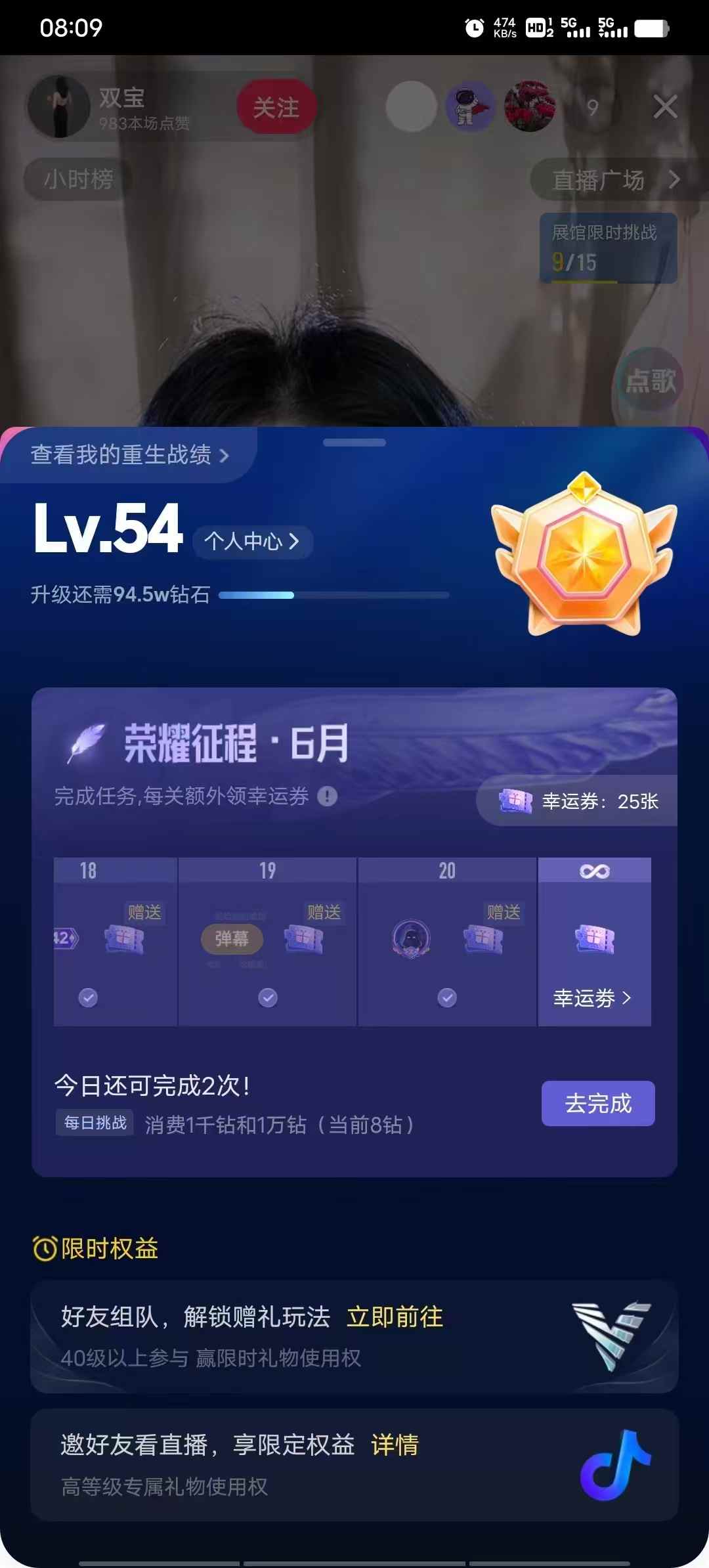
Task: Open the 小时榜 hourly ranking
Action: point(77,179)
